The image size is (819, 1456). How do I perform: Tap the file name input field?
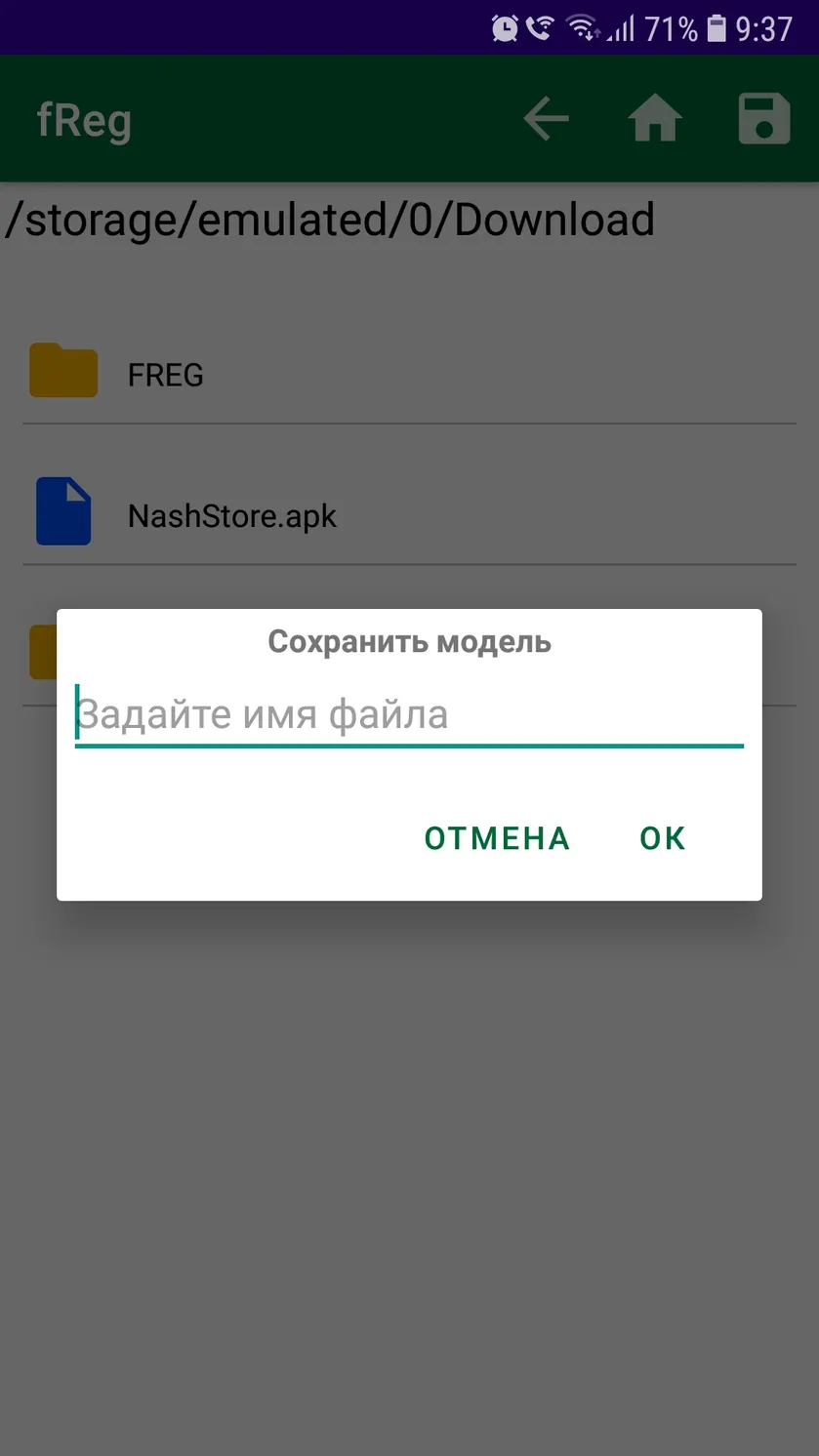[409, 715]
